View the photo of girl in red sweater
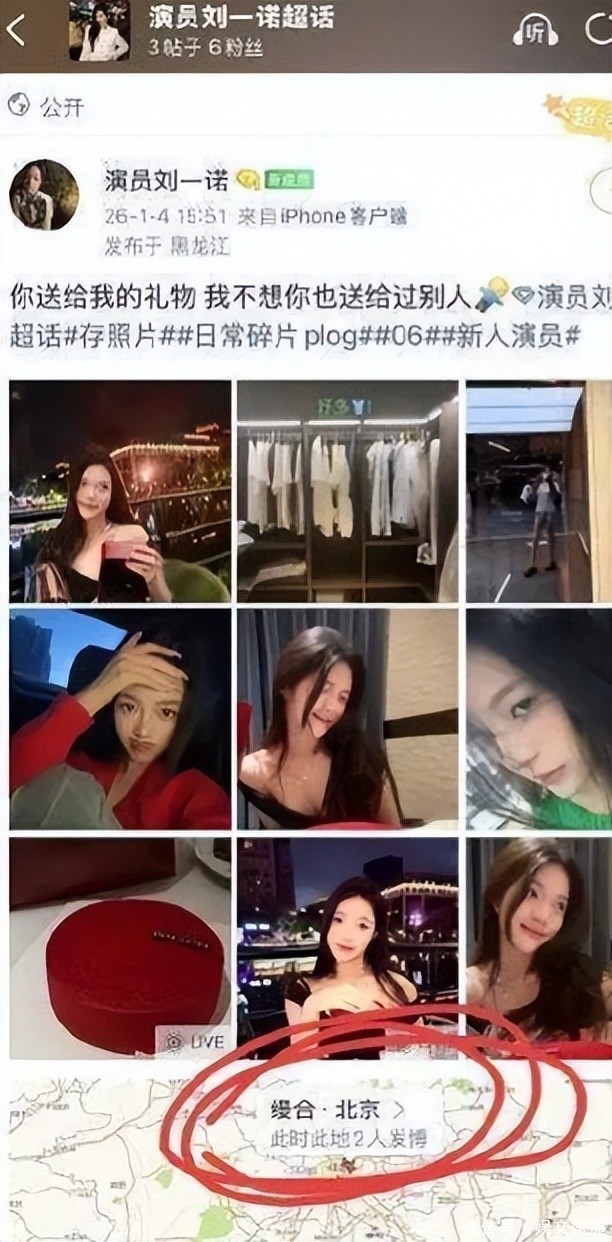This screenshot has height=1242, width=612. click(120, 719)
